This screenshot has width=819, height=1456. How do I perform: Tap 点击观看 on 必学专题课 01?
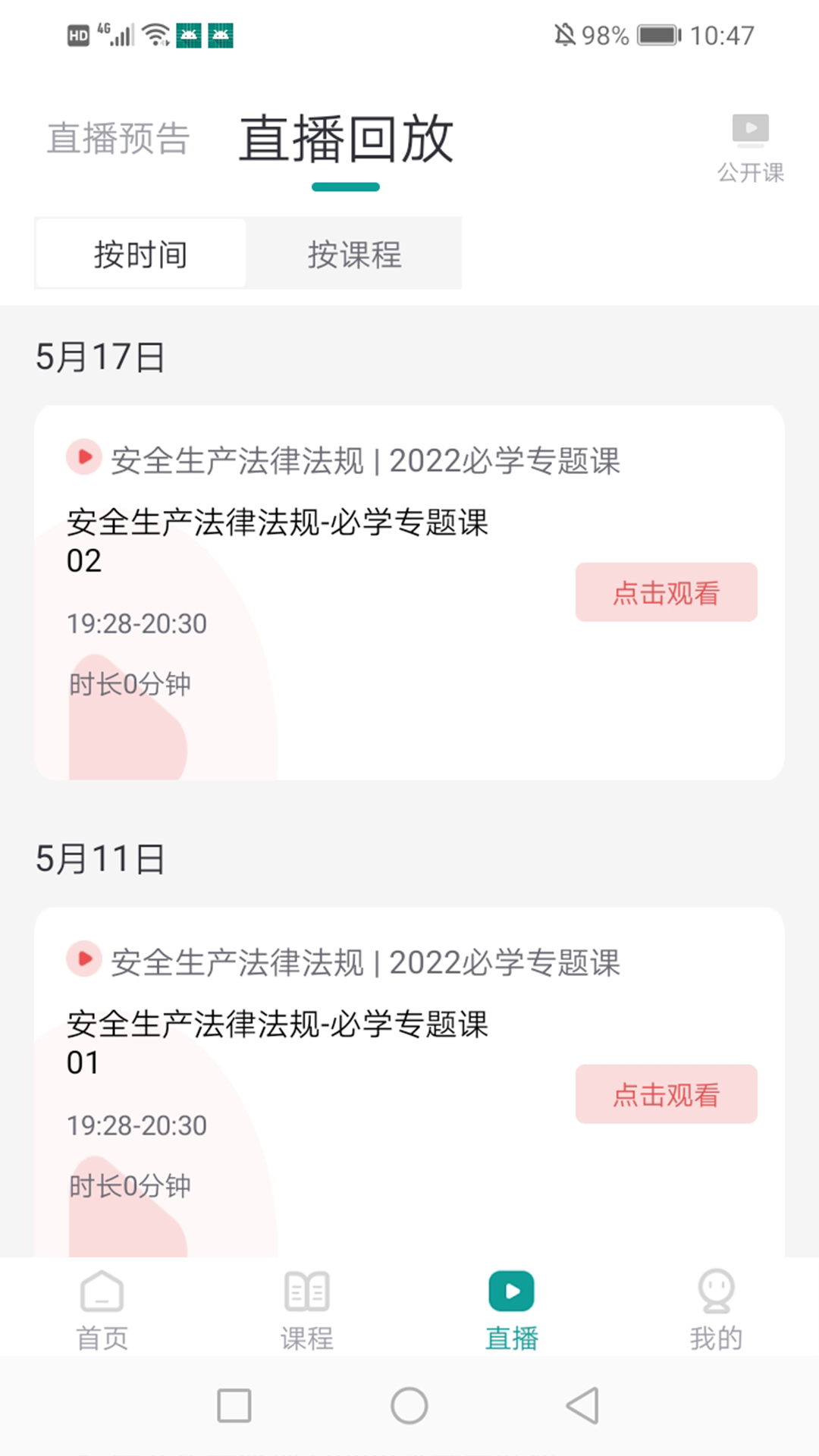pyautogui.click(x=666, y=1094)
